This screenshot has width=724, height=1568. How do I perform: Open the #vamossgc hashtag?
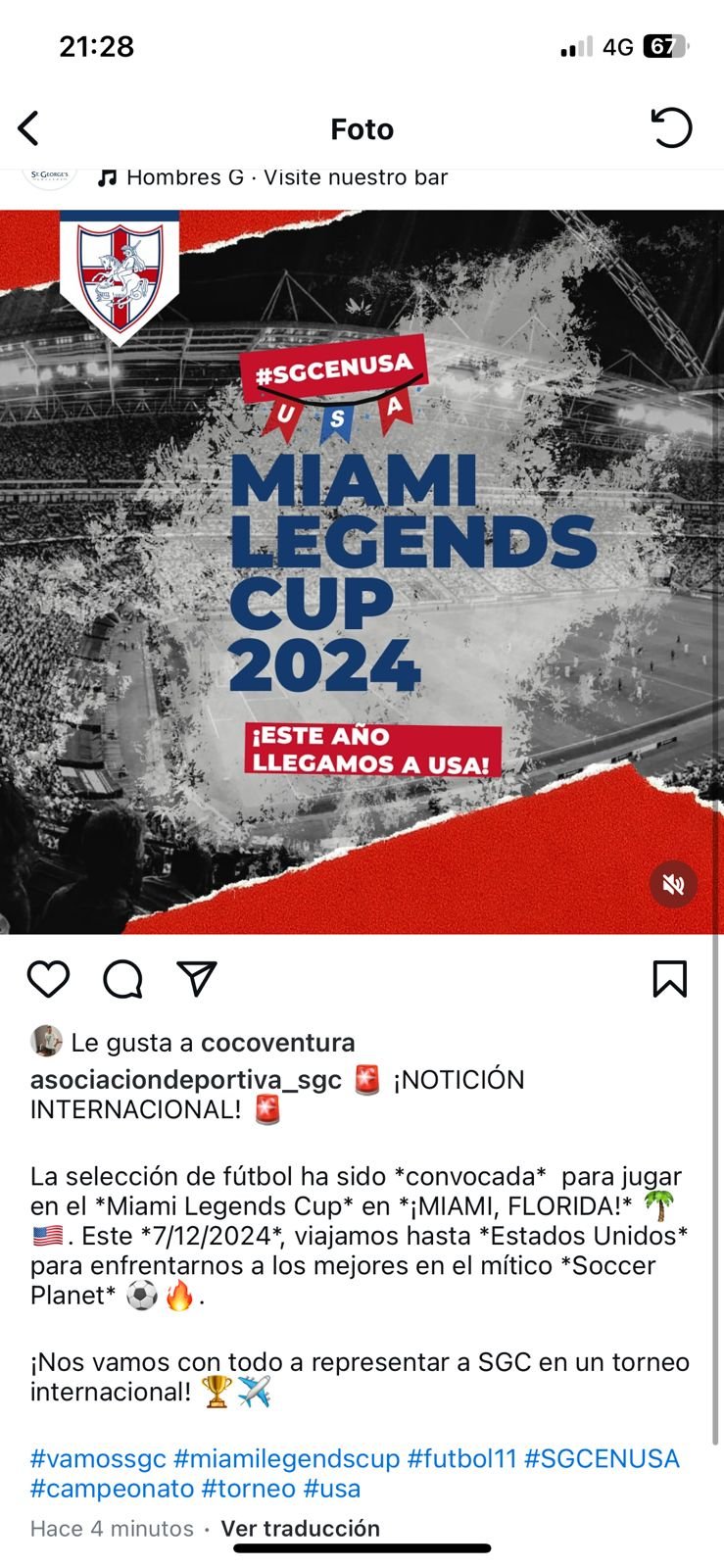tap(98, 1458)
